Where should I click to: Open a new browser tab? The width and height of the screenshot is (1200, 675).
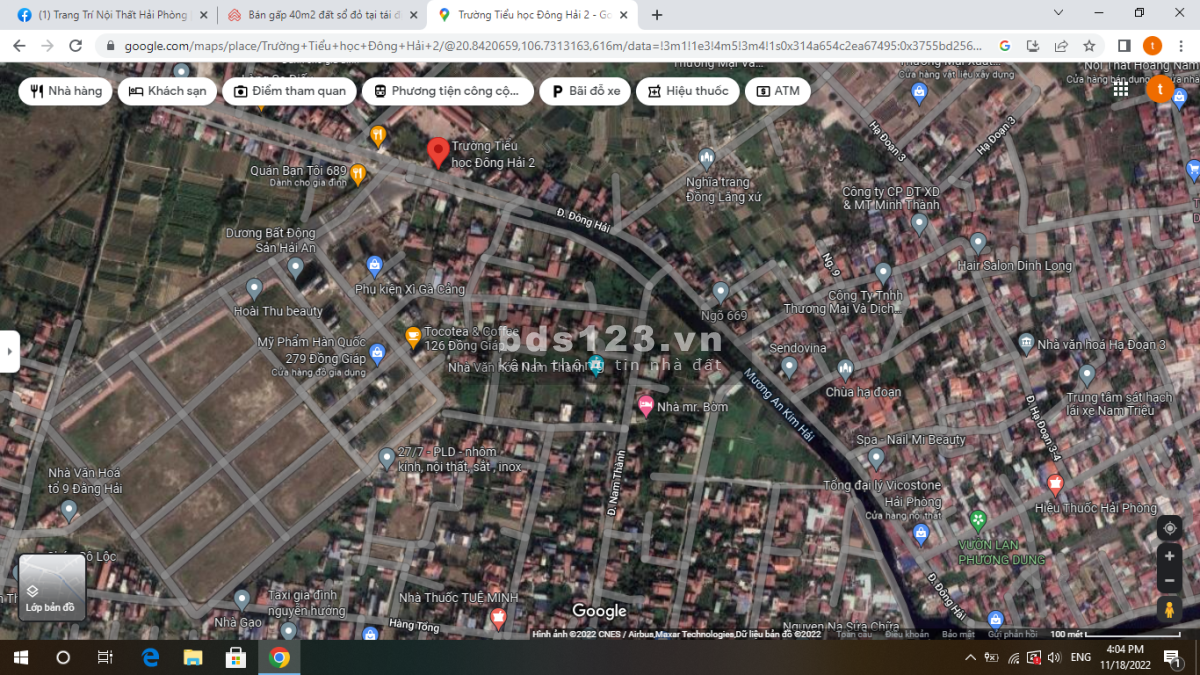click(x=657, y=15)
